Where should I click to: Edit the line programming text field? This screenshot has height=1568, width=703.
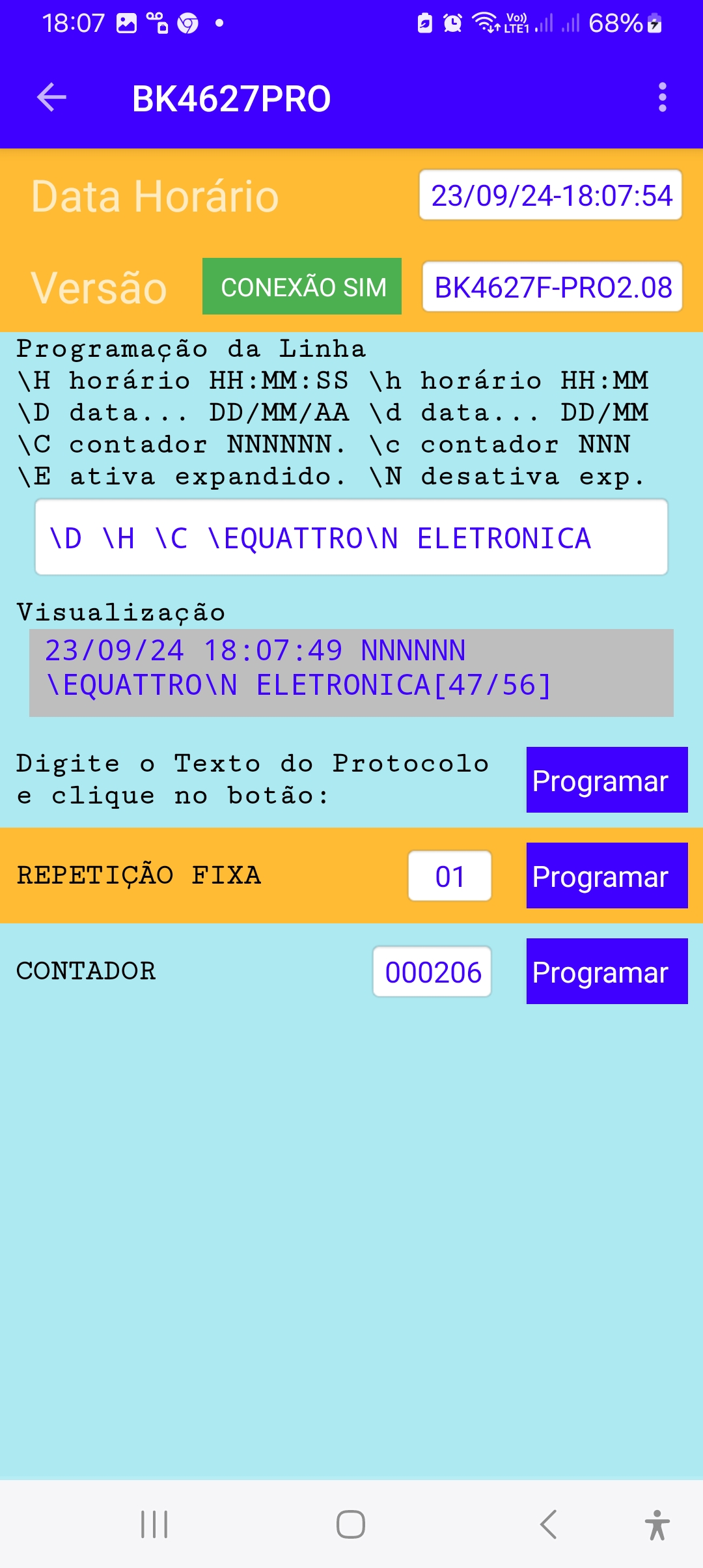(351, 538)
